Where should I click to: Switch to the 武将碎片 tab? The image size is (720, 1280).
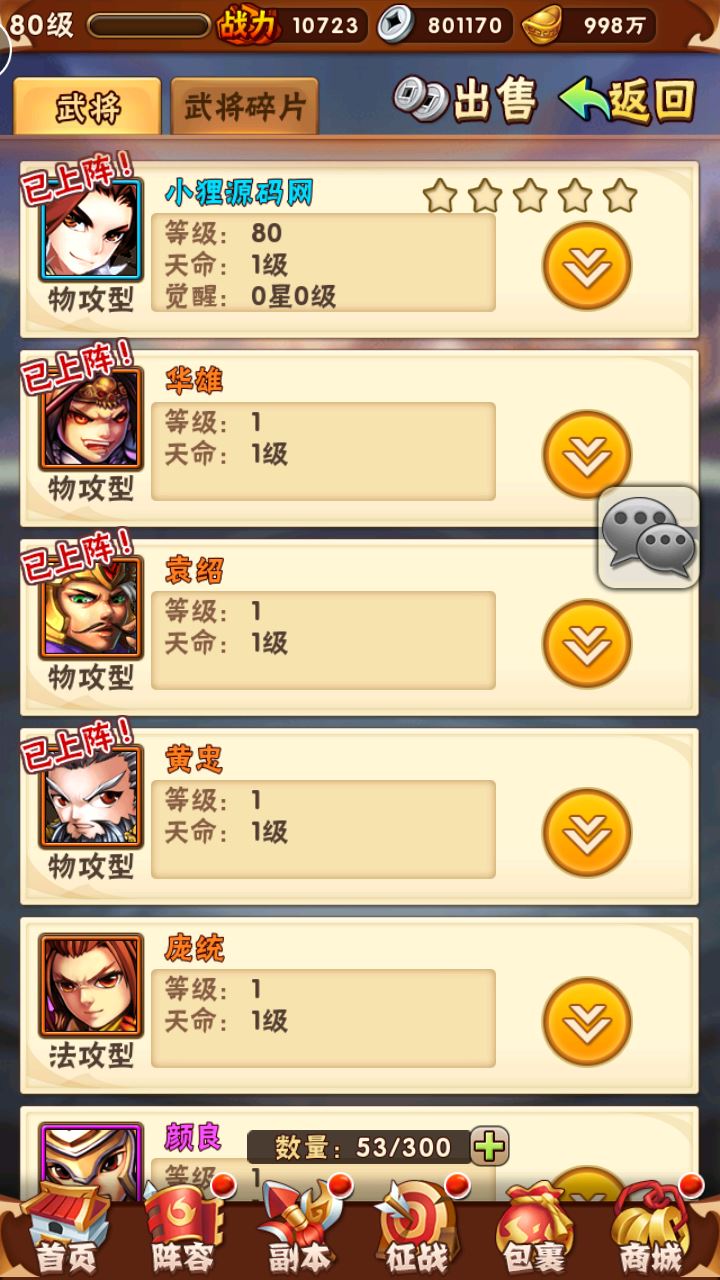coord(245,107)
